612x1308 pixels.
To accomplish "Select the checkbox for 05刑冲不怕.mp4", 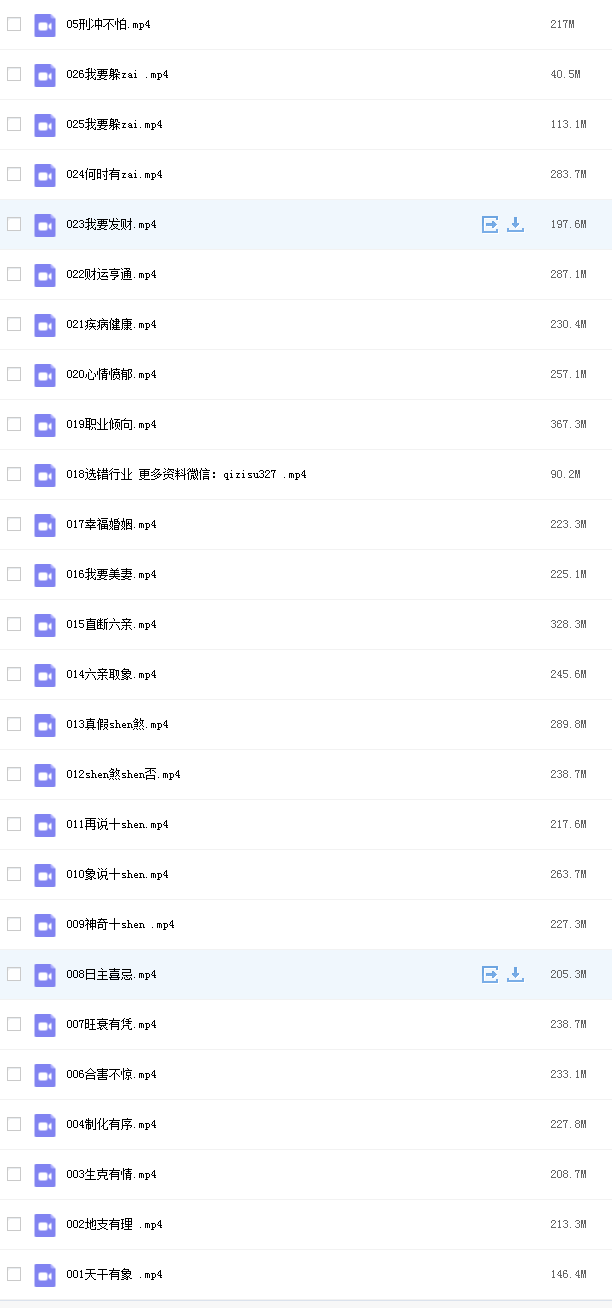I will (x=14, y=24).
